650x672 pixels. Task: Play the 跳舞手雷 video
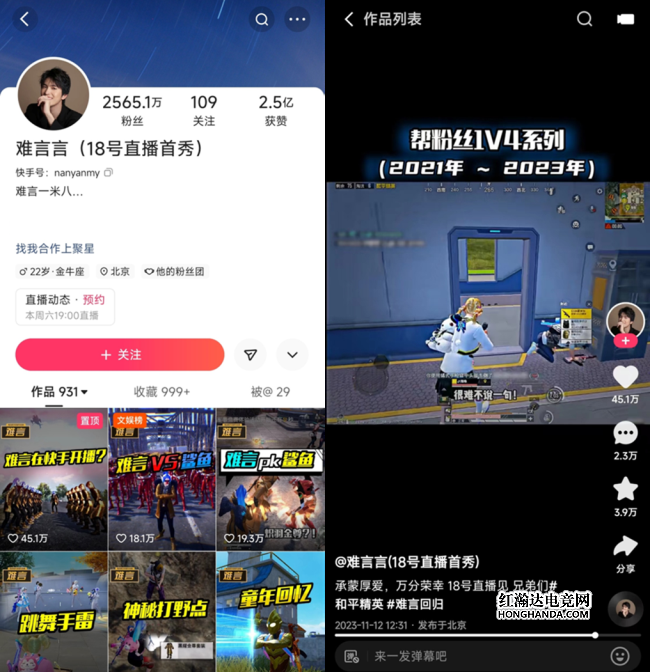(53, 610)
